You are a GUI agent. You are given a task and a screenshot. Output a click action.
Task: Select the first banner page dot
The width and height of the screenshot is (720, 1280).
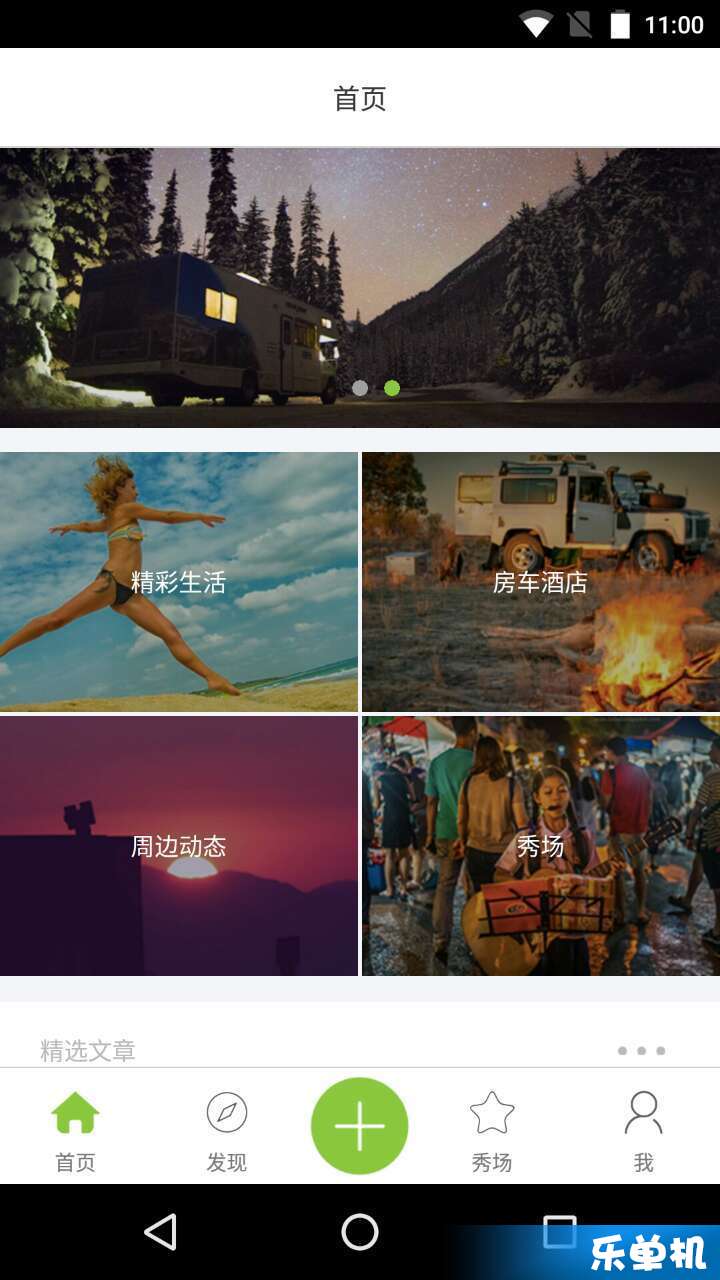point(360,388)
